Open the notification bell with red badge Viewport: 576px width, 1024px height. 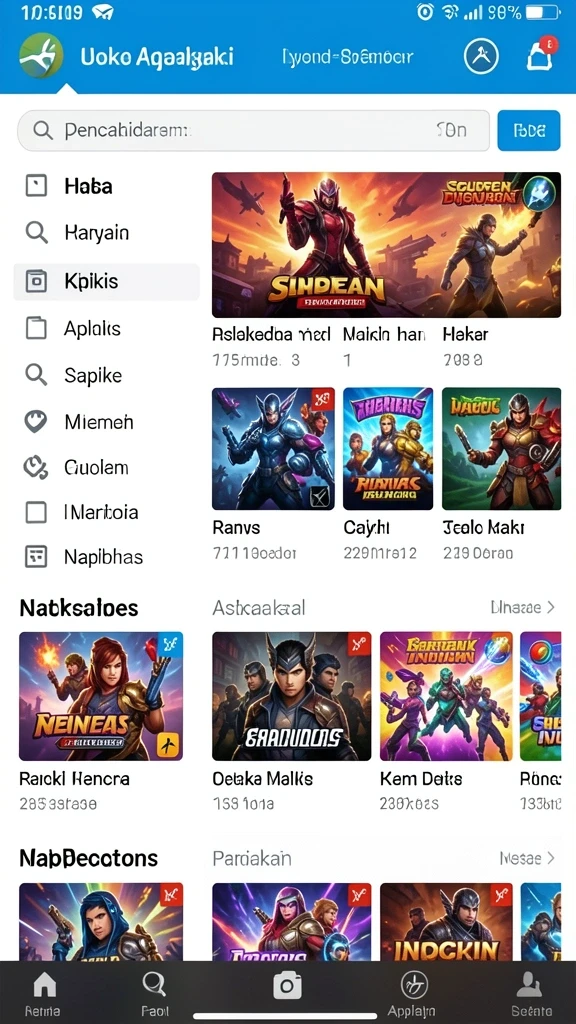[x=541, y=56]
